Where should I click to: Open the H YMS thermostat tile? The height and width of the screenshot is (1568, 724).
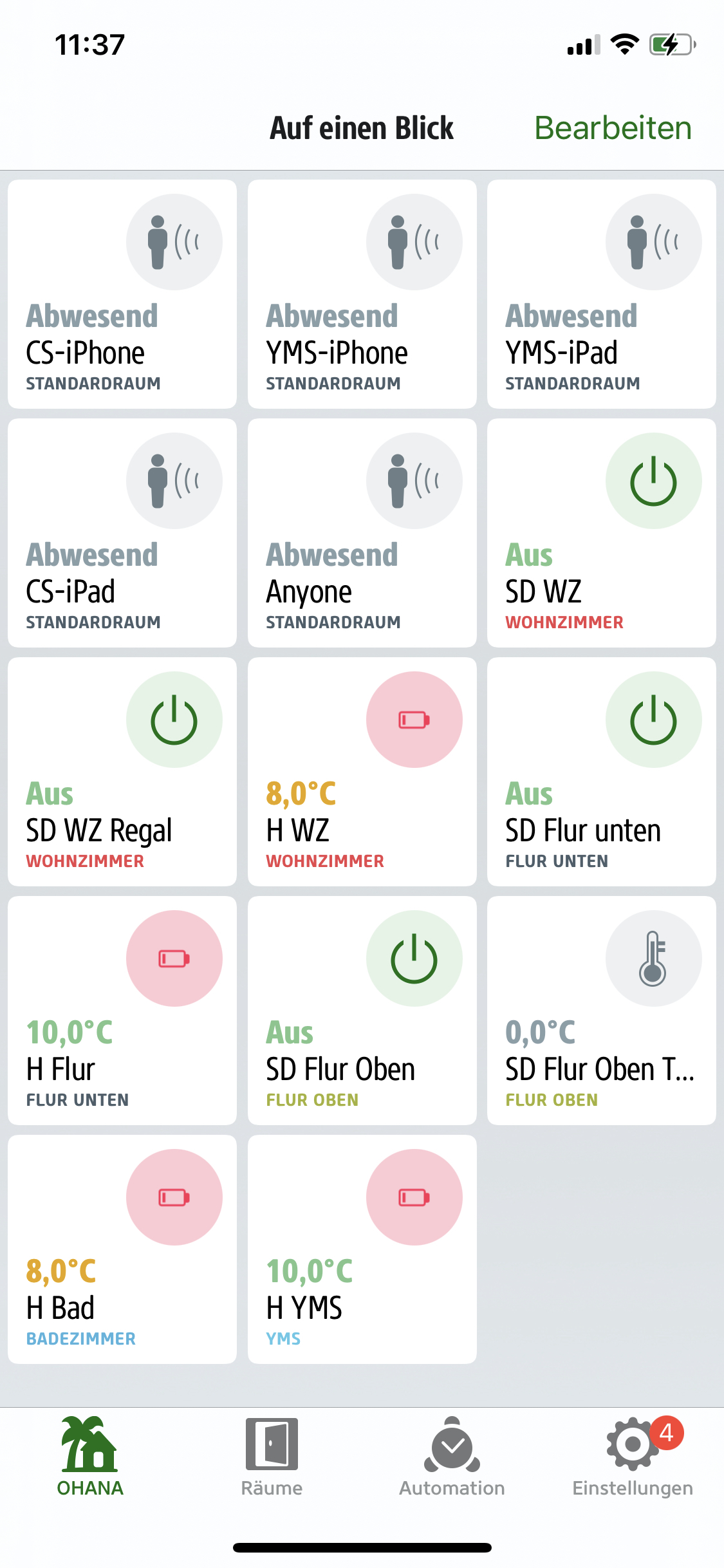click(362, 1249)
